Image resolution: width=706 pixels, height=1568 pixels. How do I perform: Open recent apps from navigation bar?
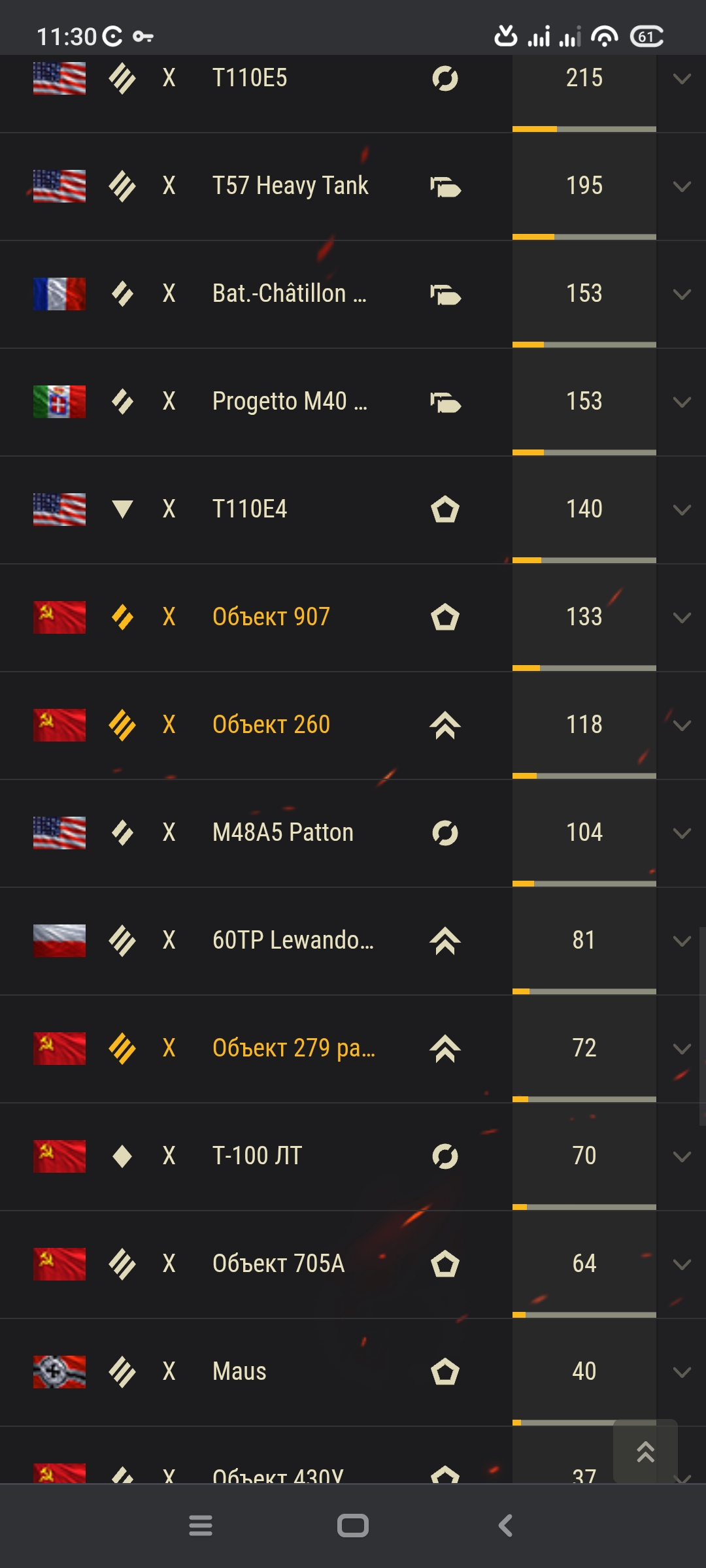pos(201,1526)
